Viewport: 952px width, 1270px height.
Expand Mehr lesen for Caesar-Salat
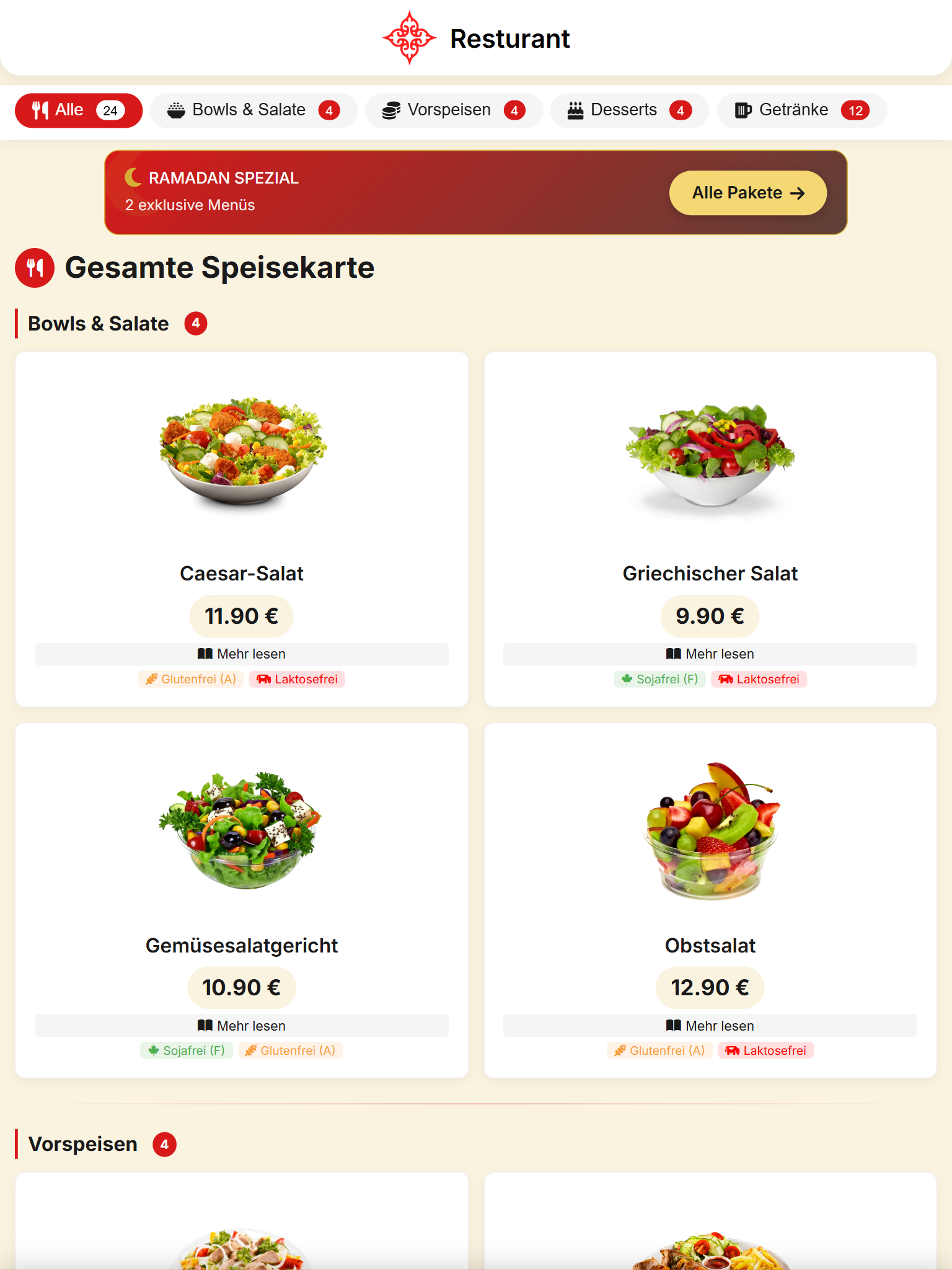(x=241, y=654)
